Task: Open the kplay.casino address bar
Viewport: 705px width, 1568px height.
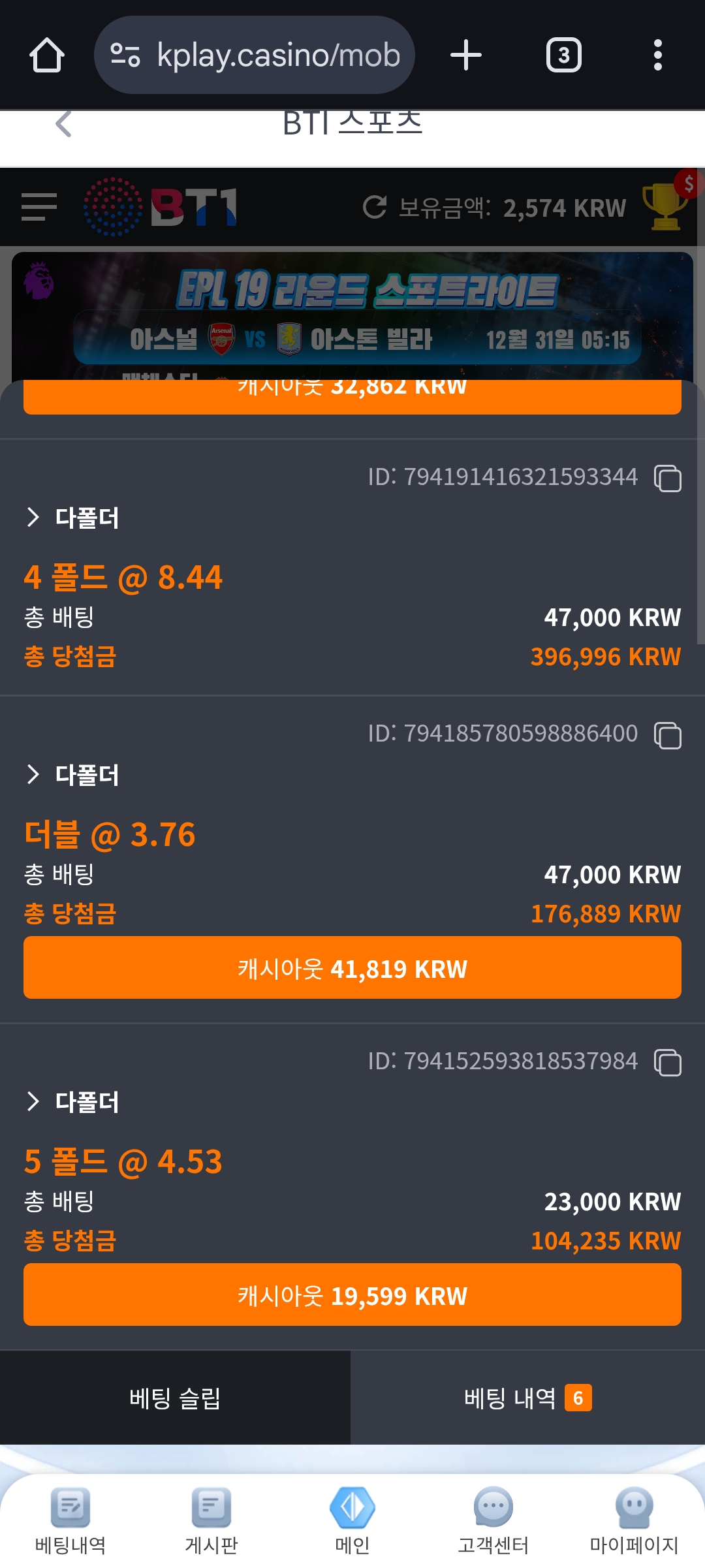Action: tap(255, 55)
